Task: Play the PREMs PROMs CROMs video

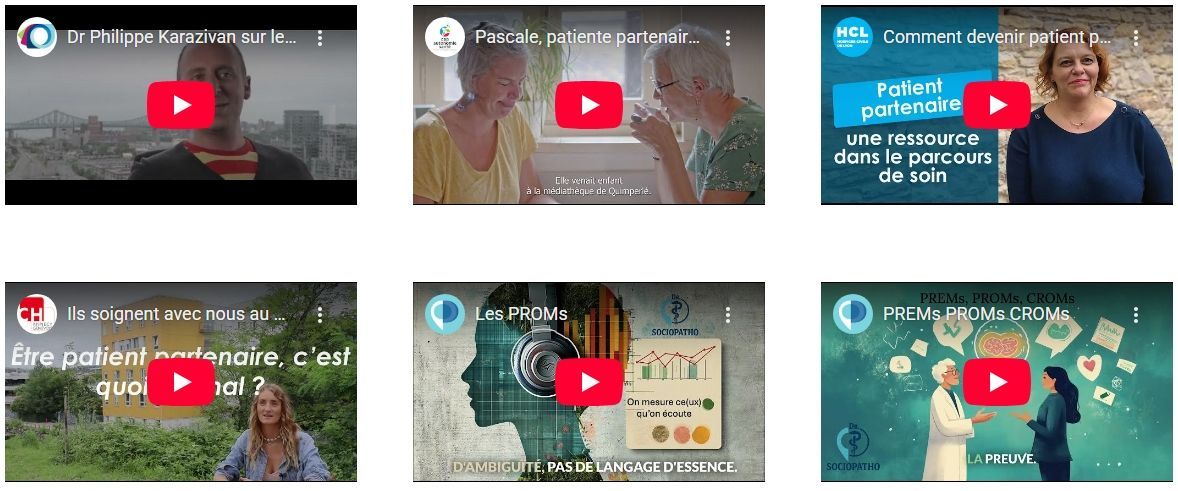Action: pos(997,382)
